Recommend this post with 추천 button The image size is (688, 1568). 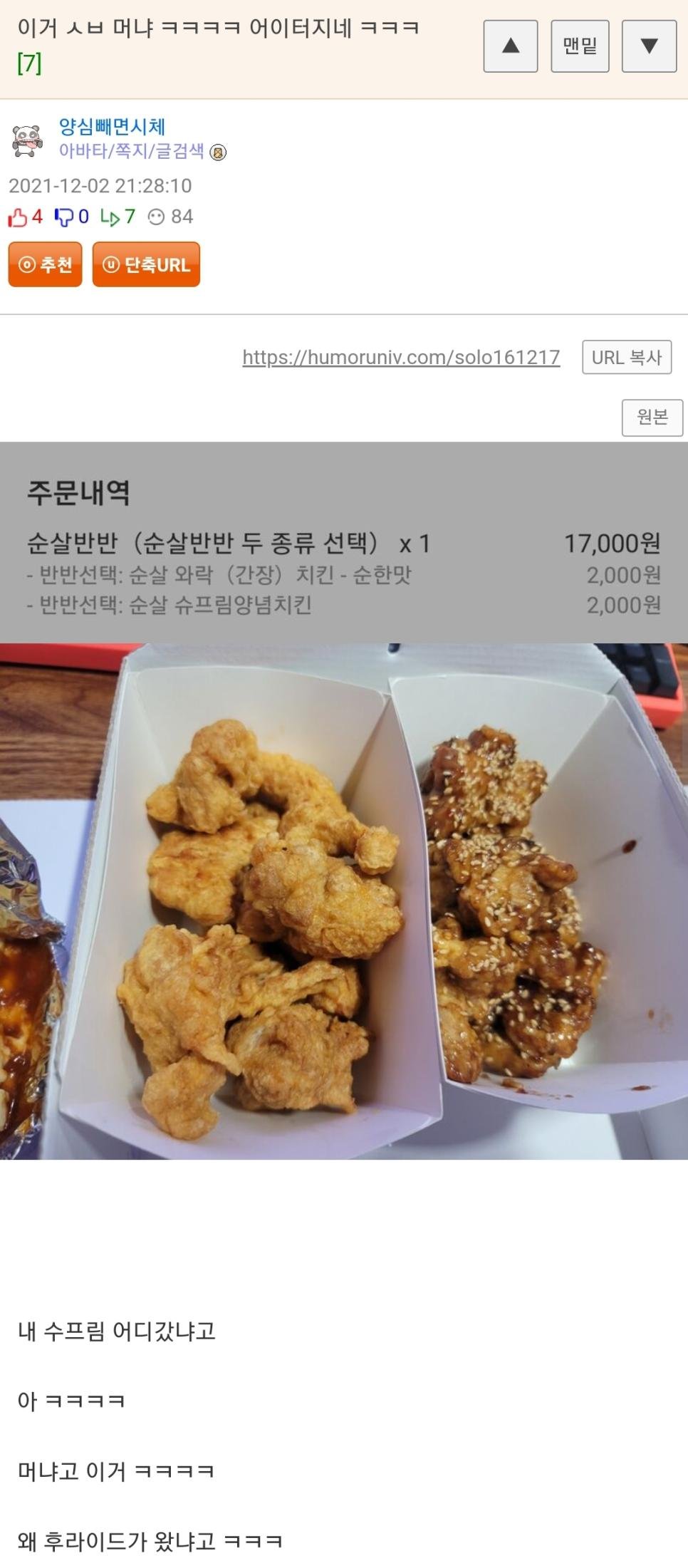[x=45, y=264]
